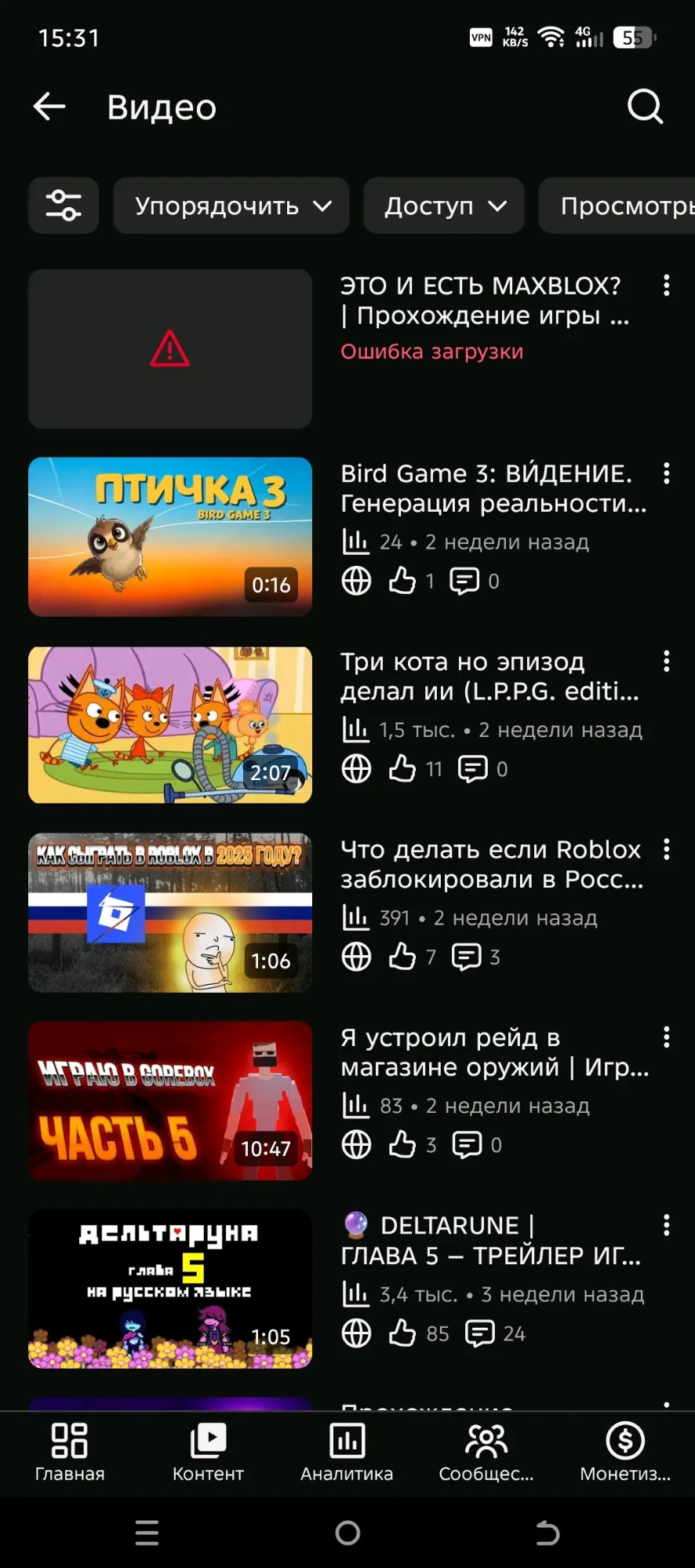Open Я устроил рейд video
Viewport: 695px width, 1568px height.
[x=170, y=1101]
